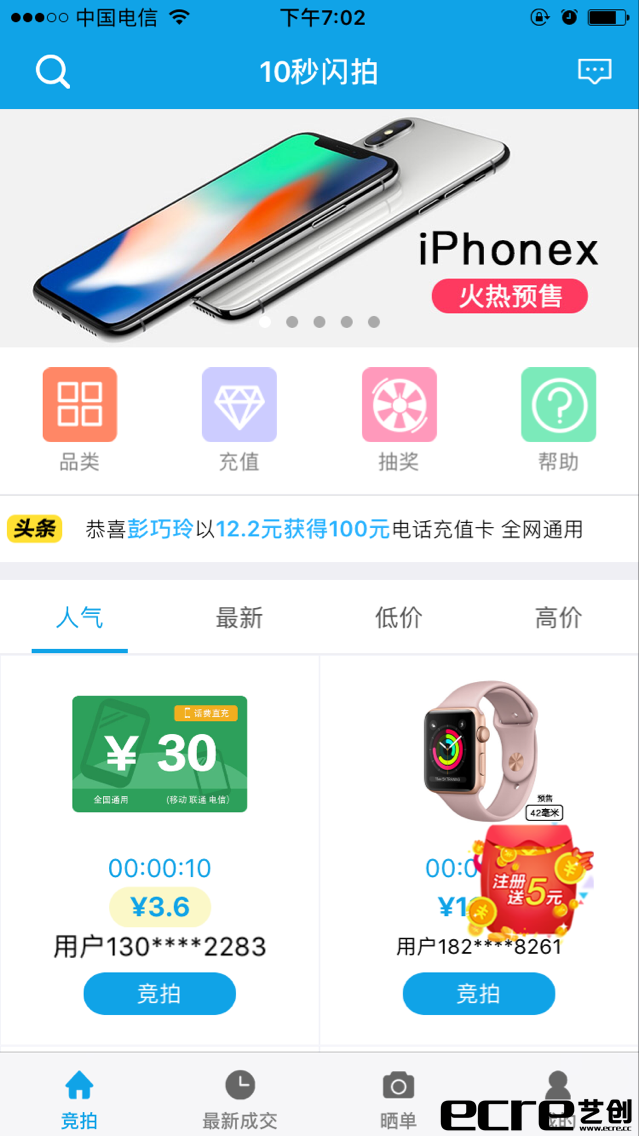
Task: Switch to the 最新成交 bottom tab
Action: (239, 1098)
